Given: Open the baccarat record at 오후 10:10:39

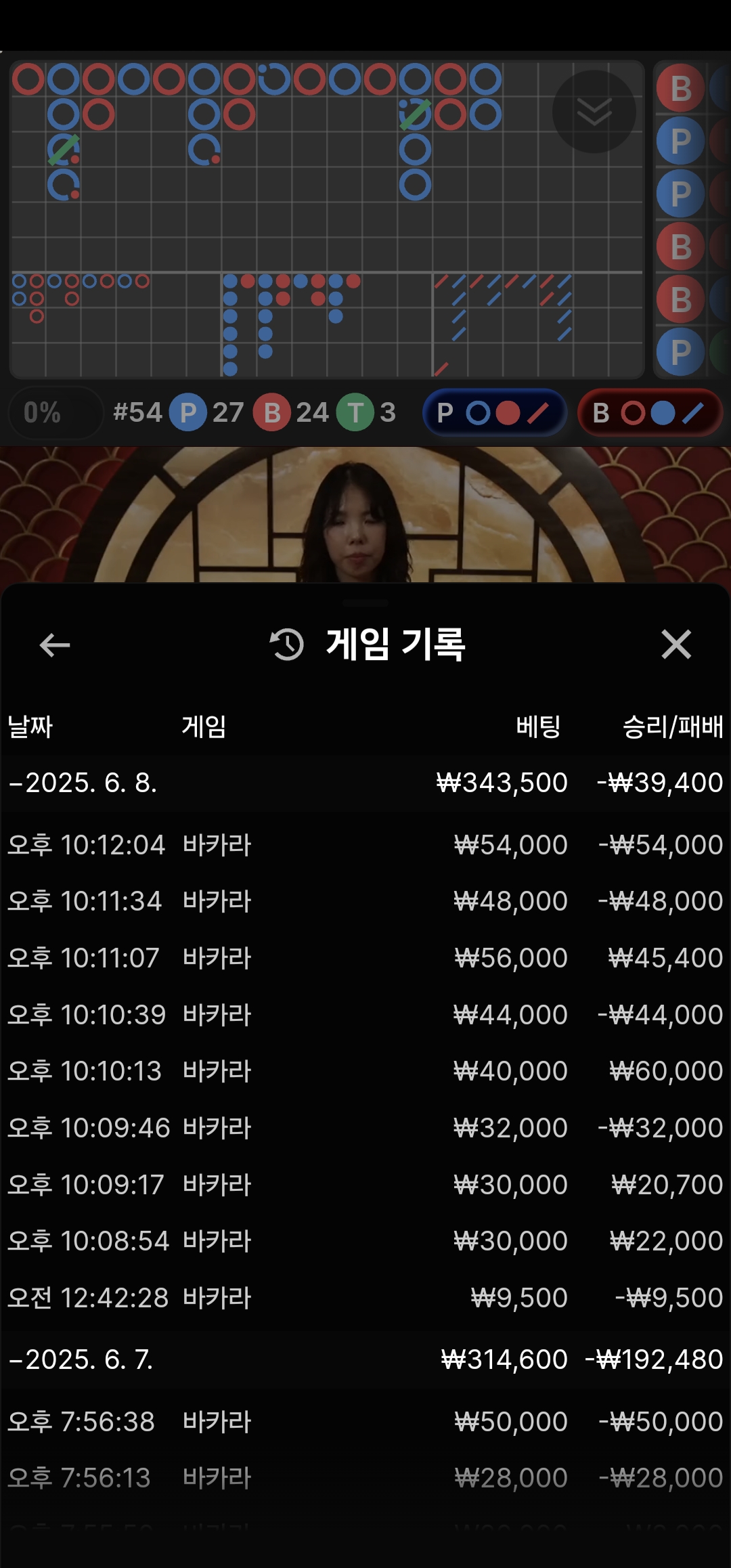Looking at the screenshot, I should pos(365,1015).
